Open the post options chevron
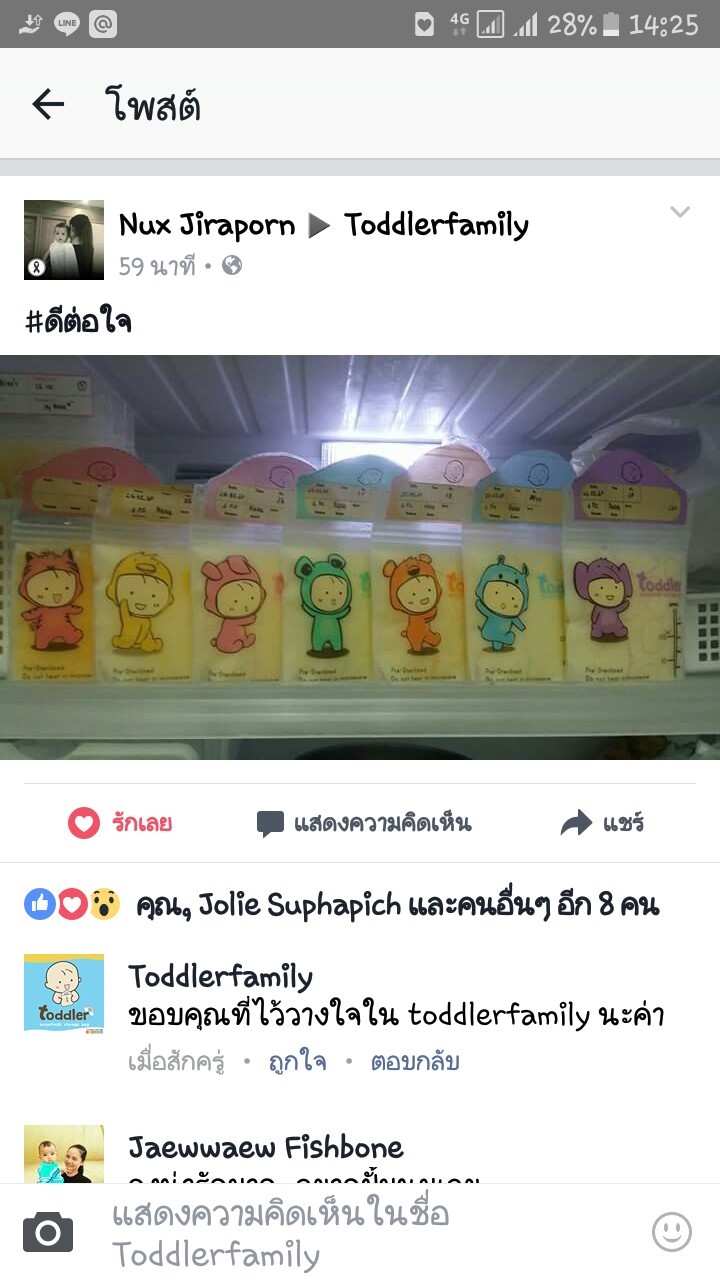 pos(680,212)
